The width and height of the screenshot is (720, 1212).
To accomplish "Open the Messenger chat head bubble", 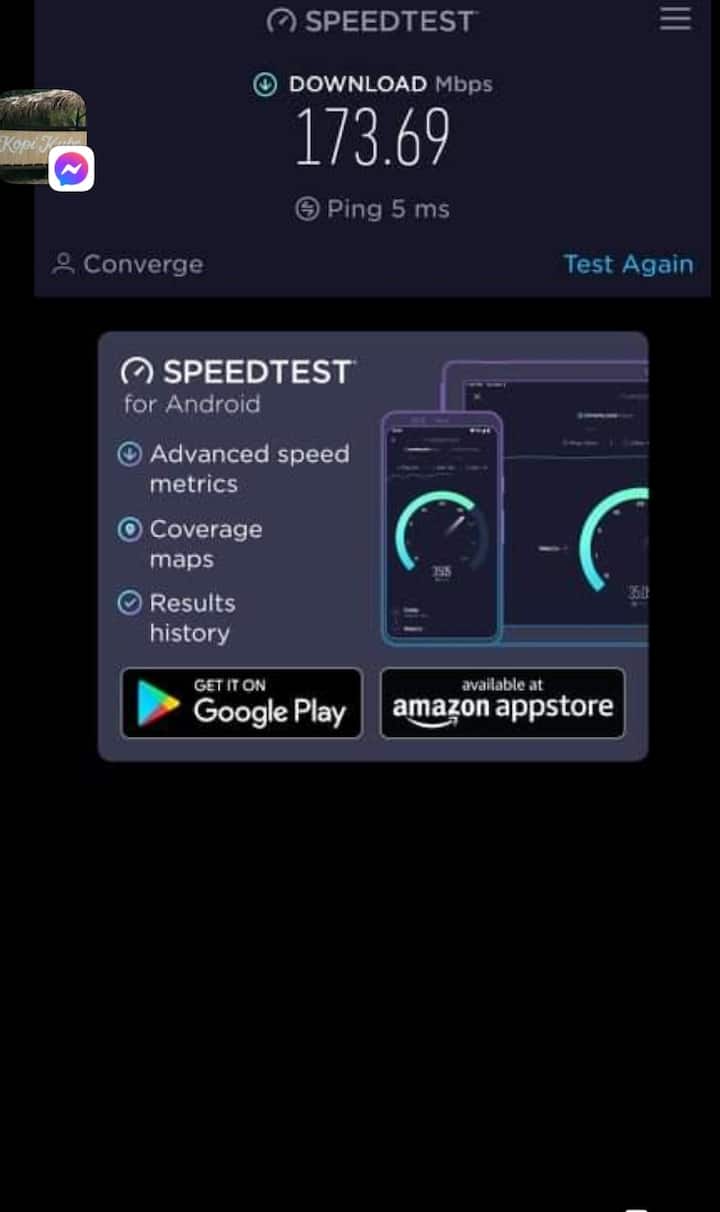I will (45, 137).
